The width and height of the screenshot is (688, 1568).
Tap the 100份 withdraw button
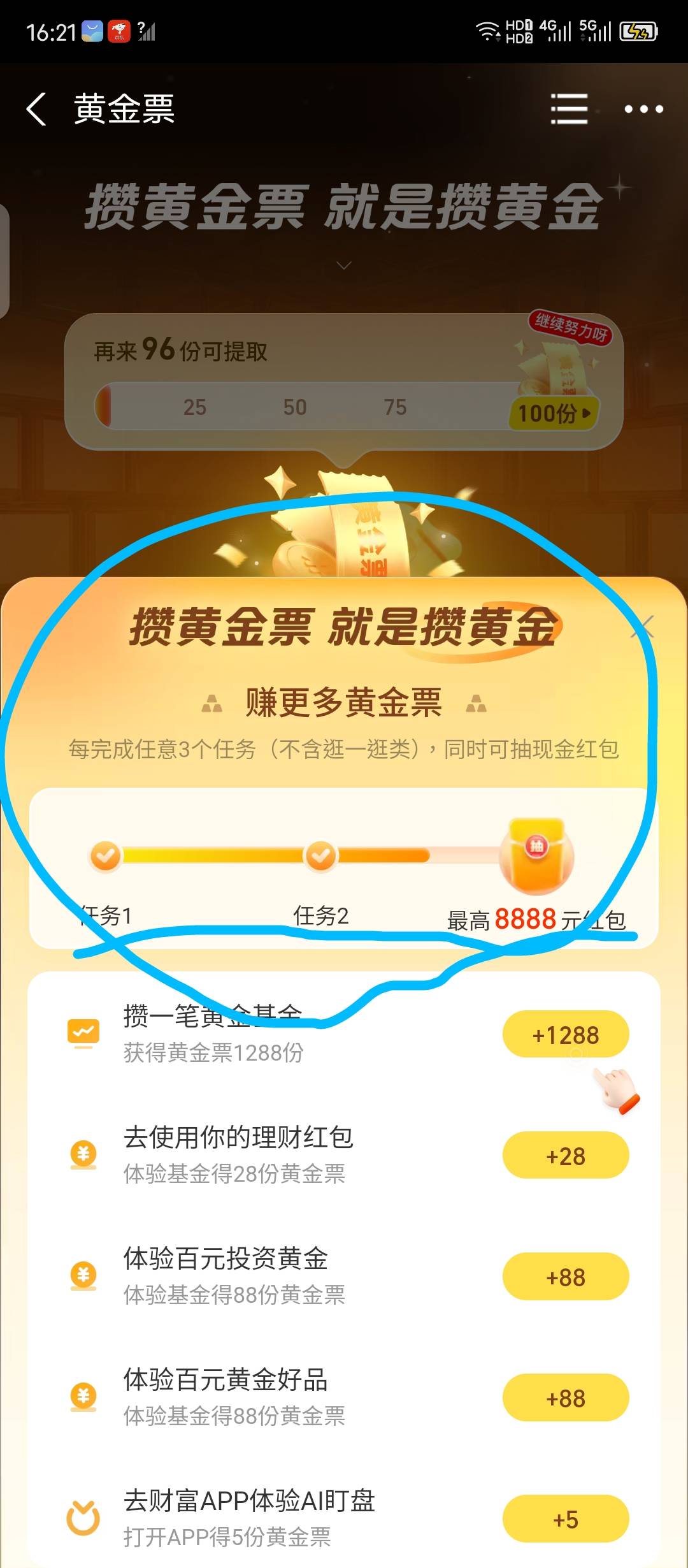553,413
